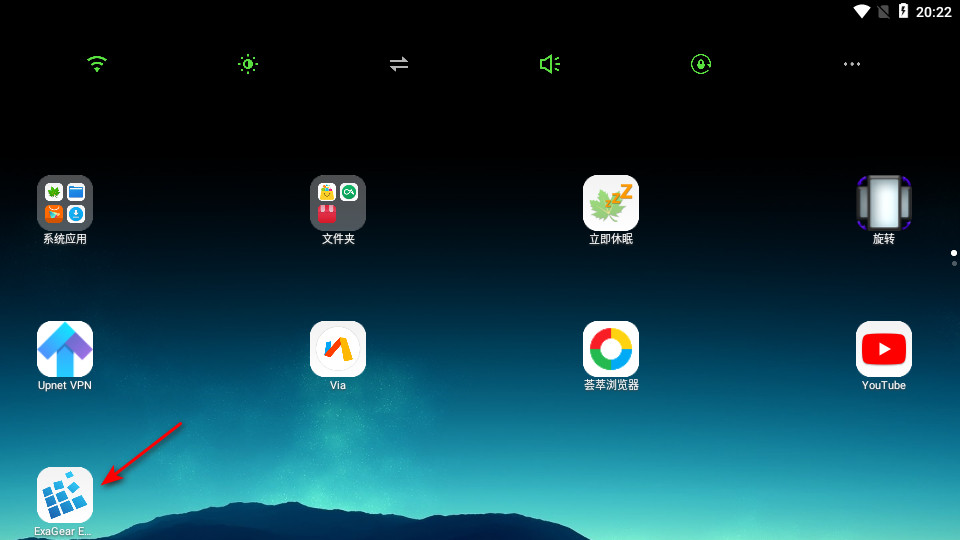
Task: Toggle the brightness quick setting
Action: click(248, 64)
